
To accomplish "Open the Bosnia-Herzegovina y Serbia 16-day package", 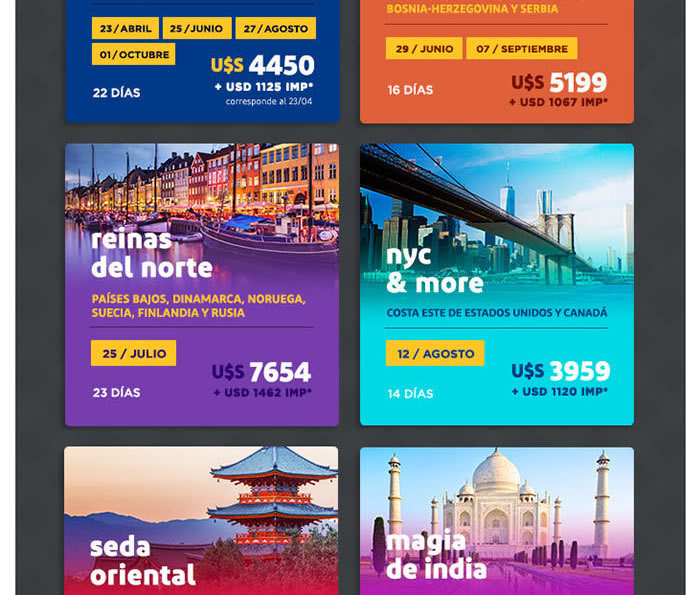I will click(497, 60).
